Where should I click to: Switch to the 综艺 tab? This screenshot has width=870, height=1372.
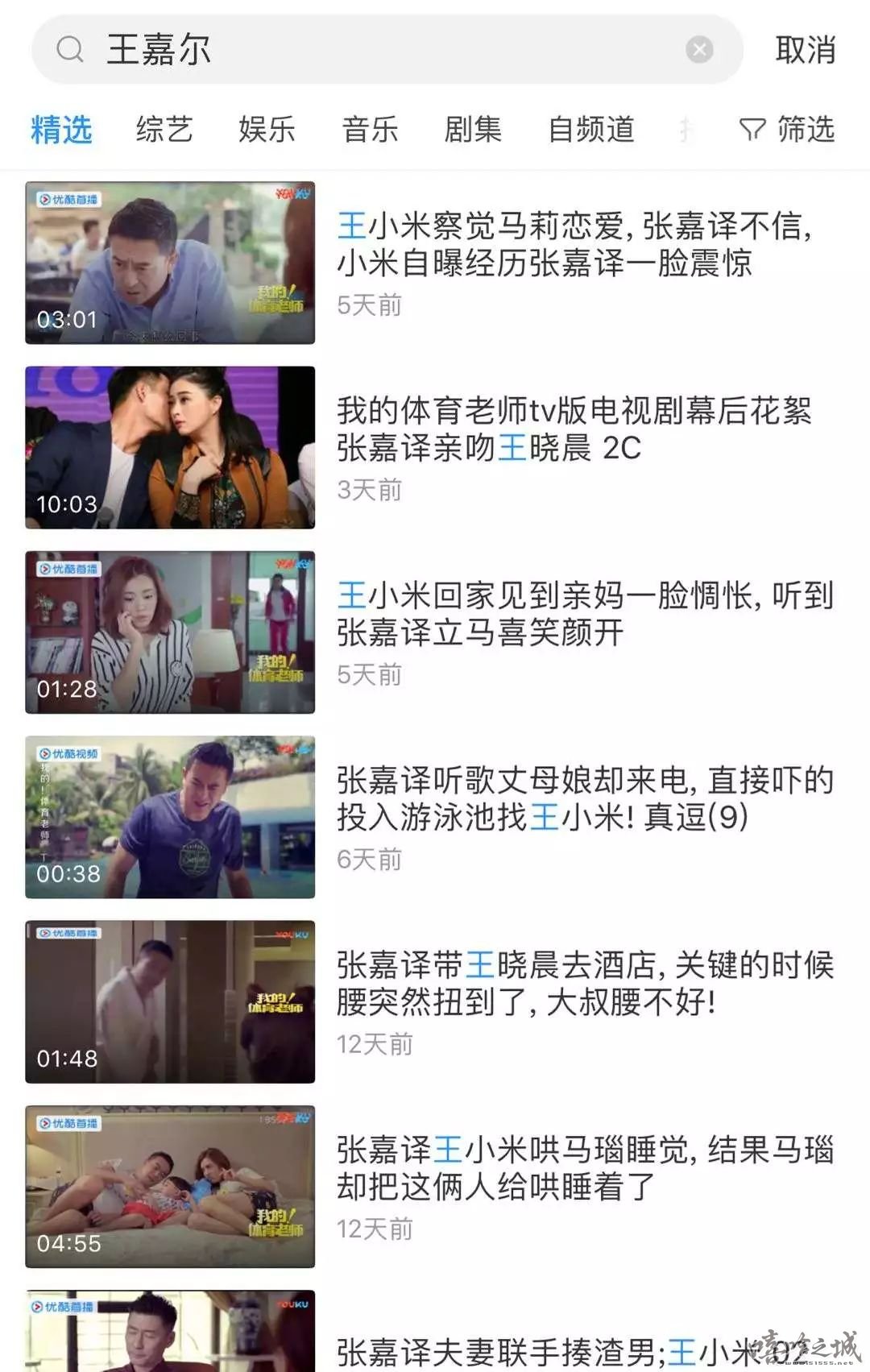coord(164,129)
